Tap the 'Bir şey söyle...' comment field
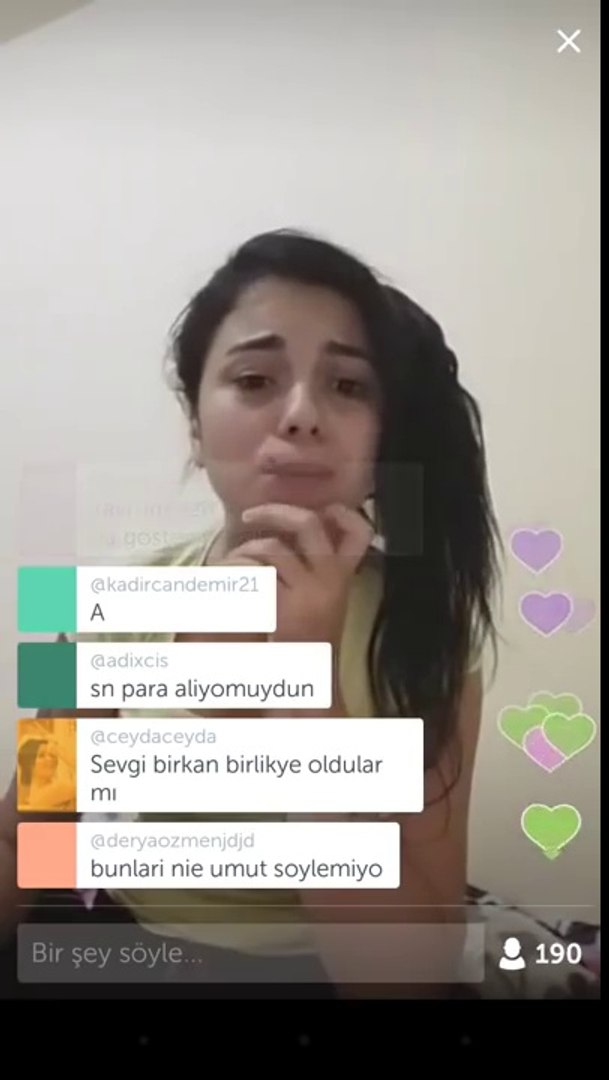609x1080 pixels. tap(250, 953)
